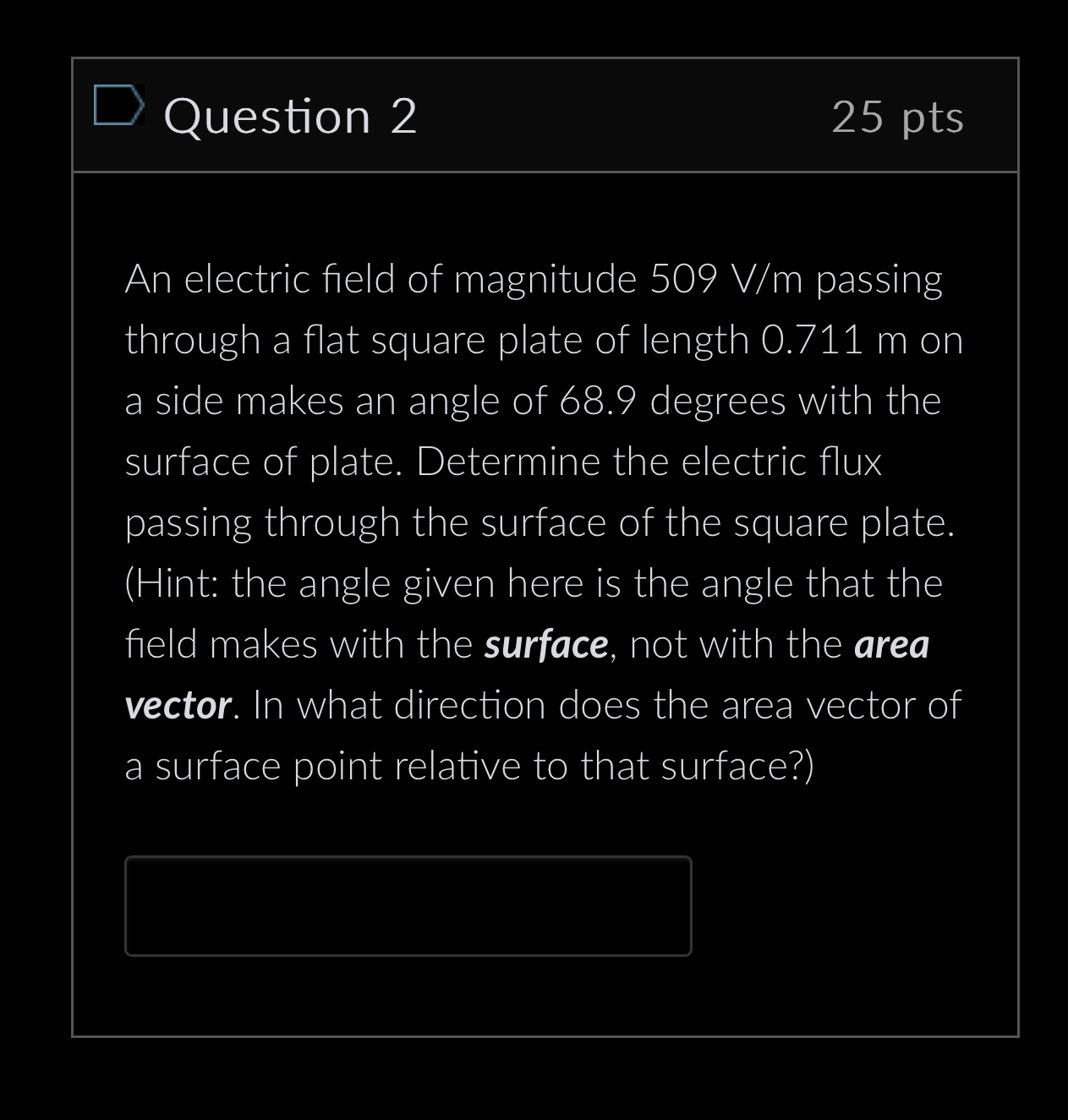Click the value 509 V/m in the question
1068x1120 pixels.
727,278
